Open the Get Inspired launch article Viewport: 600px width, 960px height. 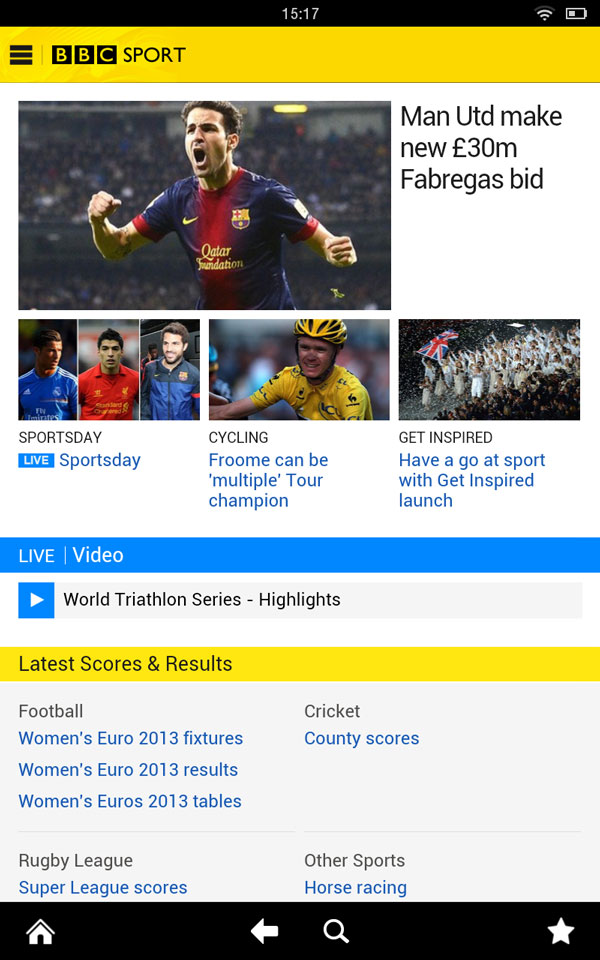click(471, 480)
